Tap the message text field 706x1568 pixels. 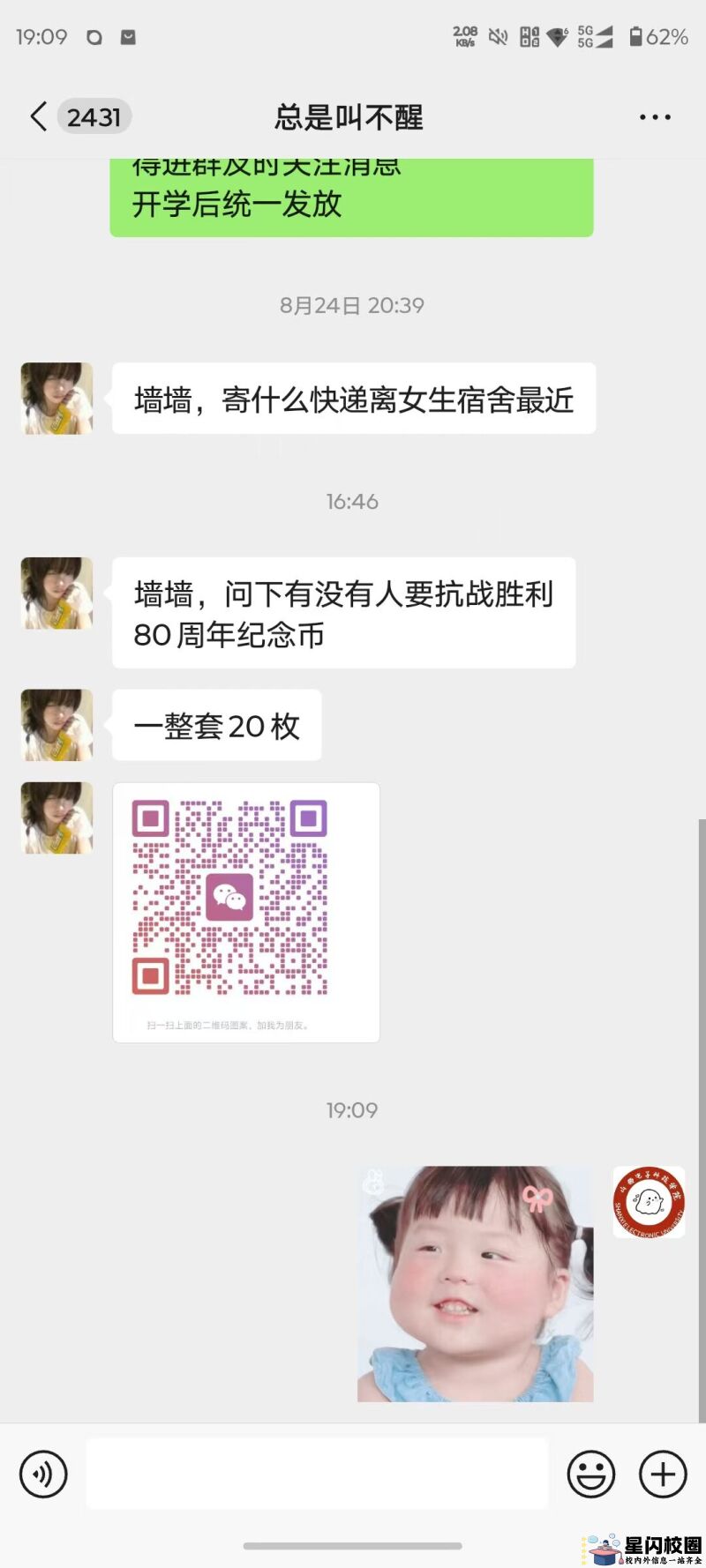pos(317,1474)
